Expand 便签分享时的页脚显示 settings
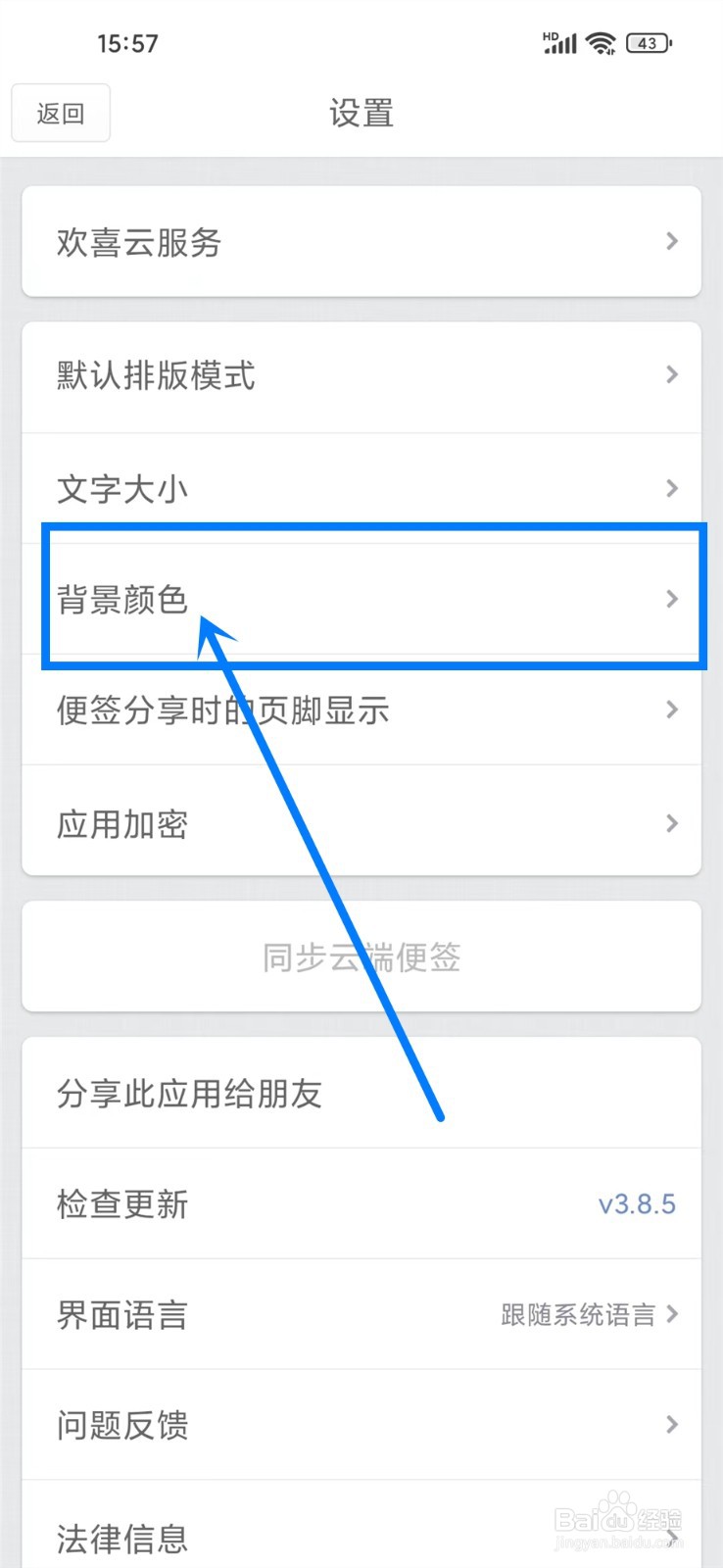The width and height of the screenshot is (723, 1568). 361,710
